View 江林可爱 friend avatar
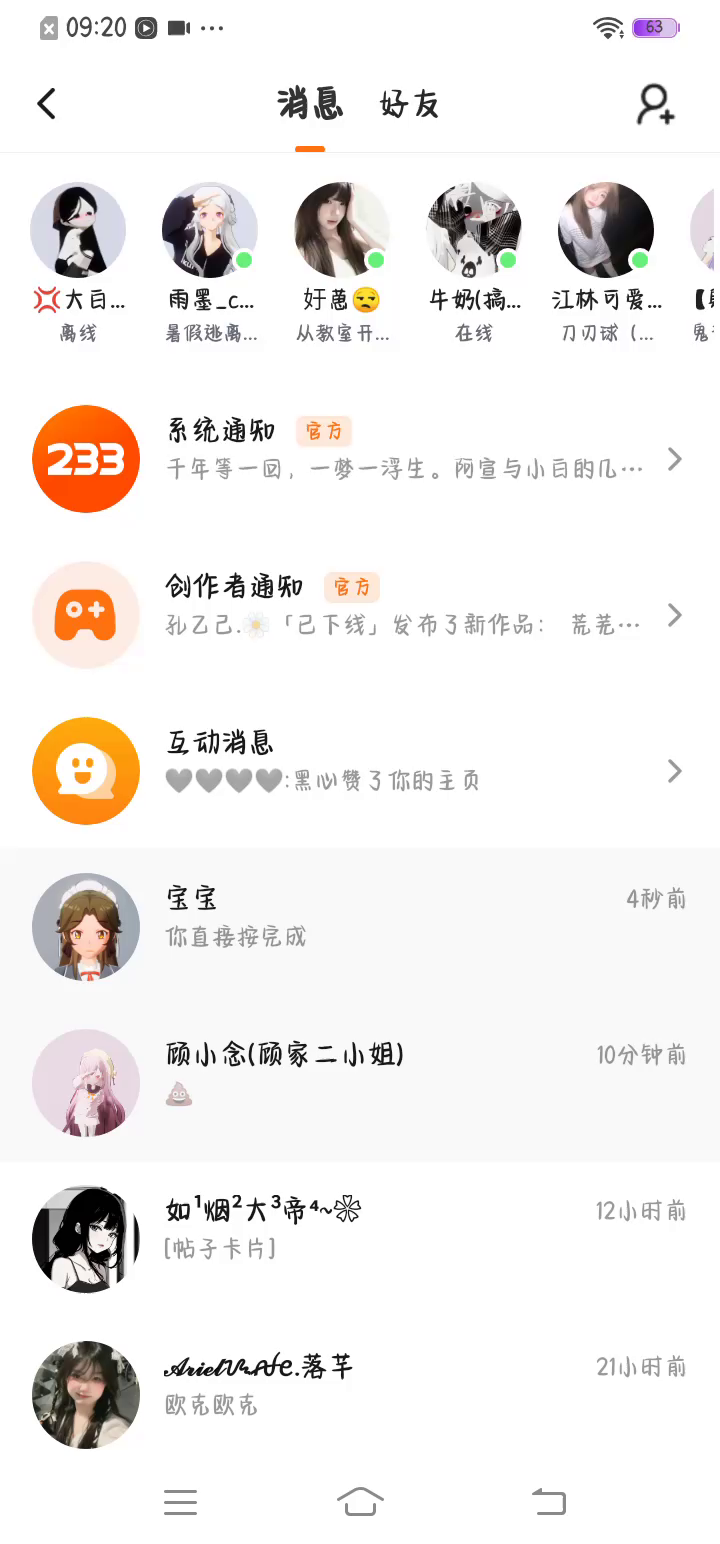 [x=606, y=230]
